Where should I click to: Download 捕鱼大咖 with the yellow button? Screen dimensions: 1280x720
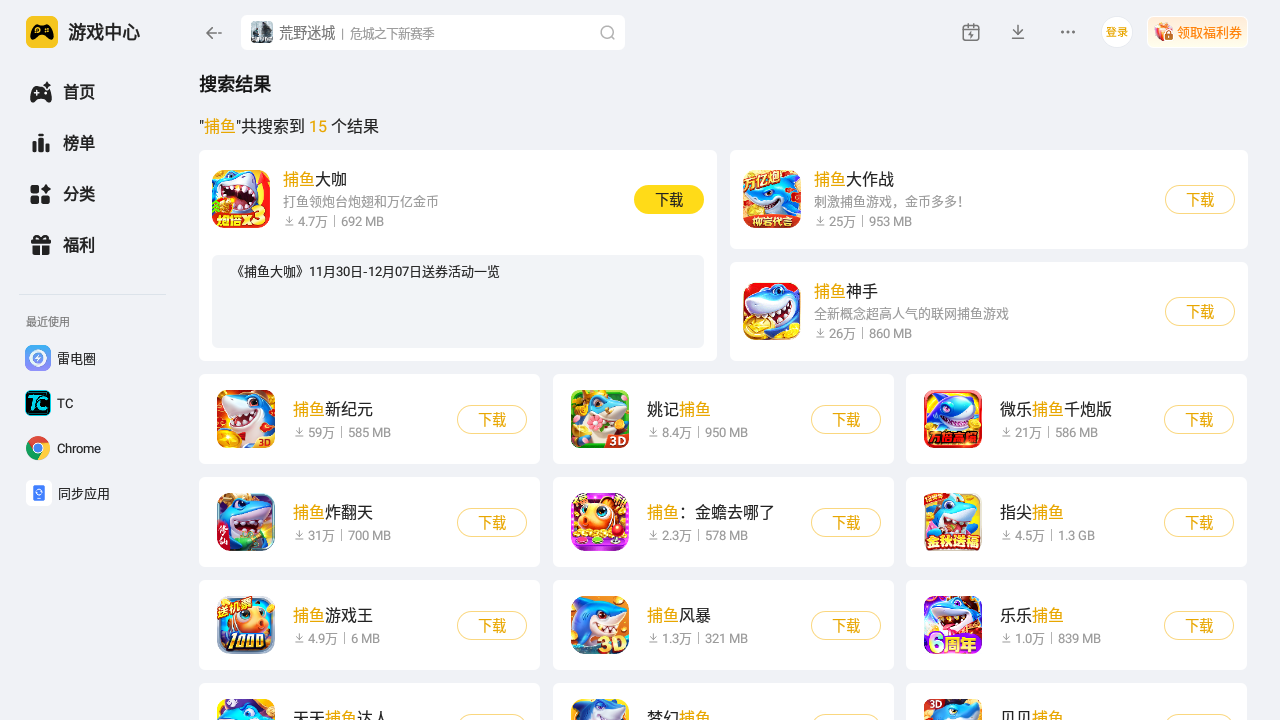point(668,199)
